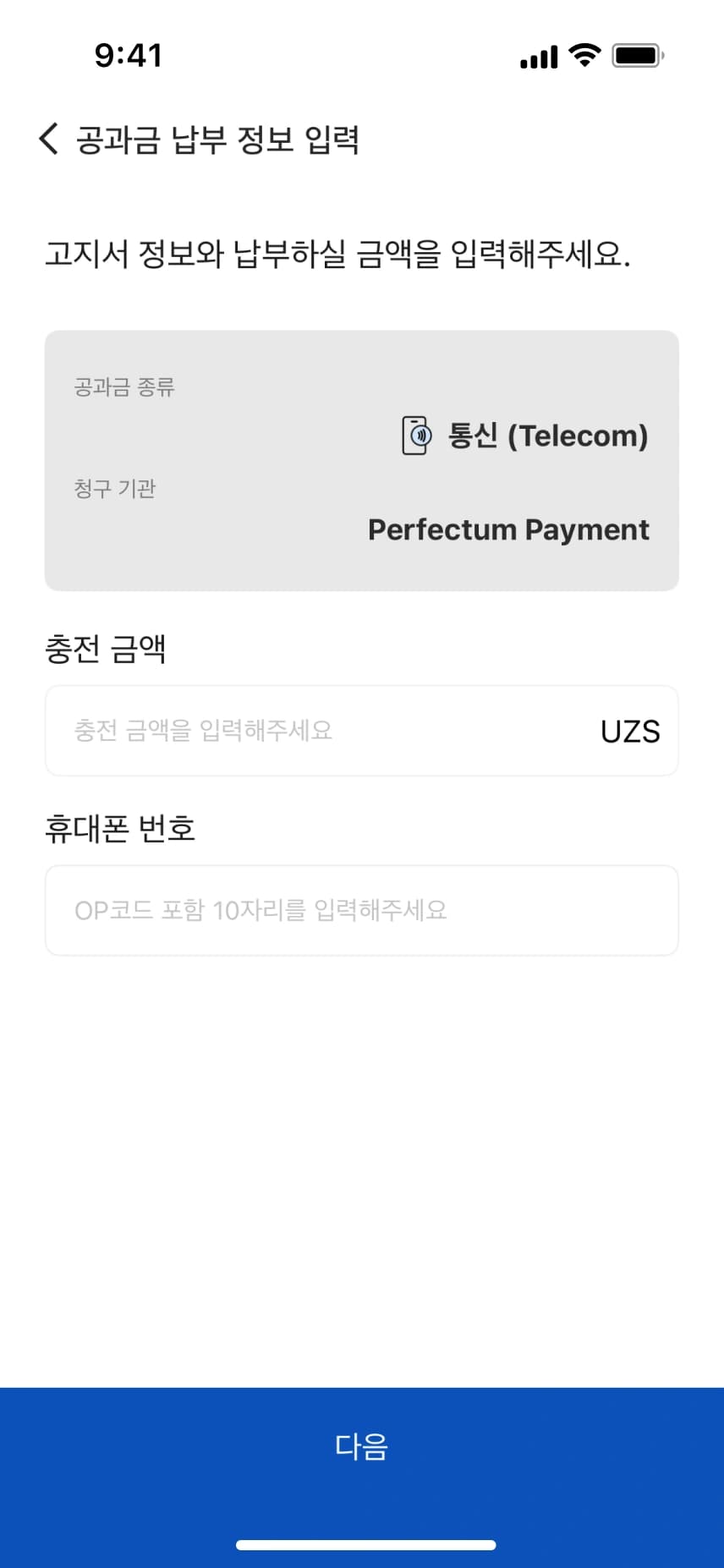Focus the 충전 금액 input field
Viewport: 724px width, 1568px height.
coord(321,731)
